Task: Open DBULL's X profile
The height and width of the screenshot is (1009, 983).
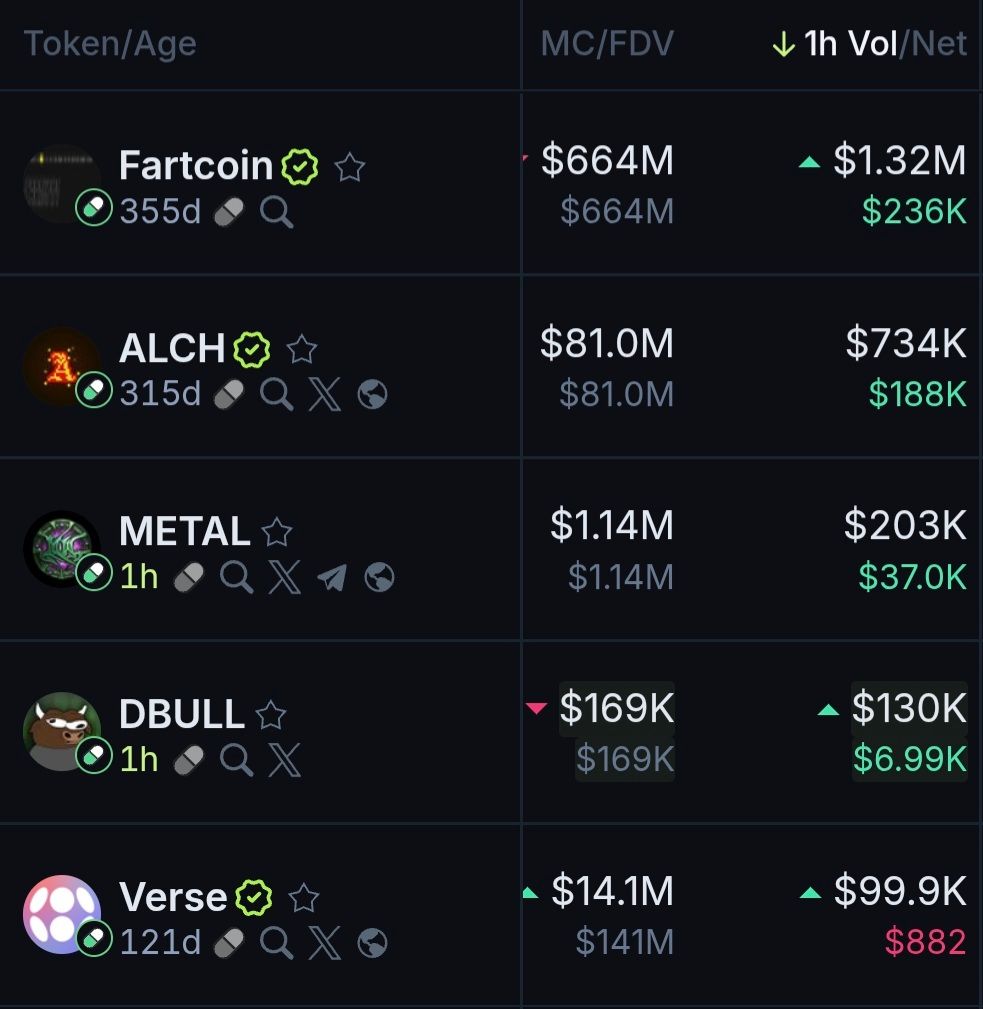Action: 284,760
